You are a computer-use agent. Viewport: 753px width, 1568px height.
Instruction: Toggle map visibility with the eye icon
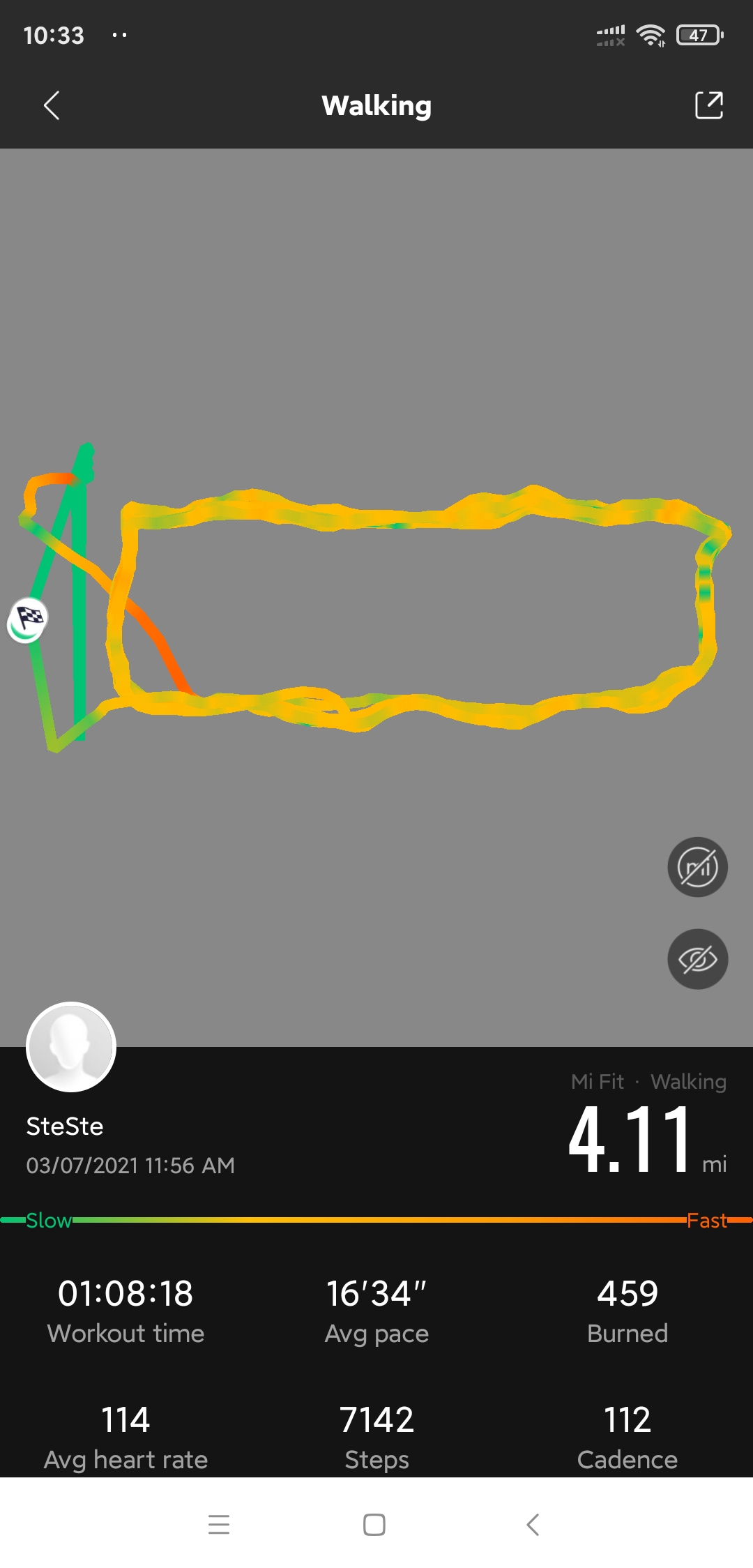(697, 959)
